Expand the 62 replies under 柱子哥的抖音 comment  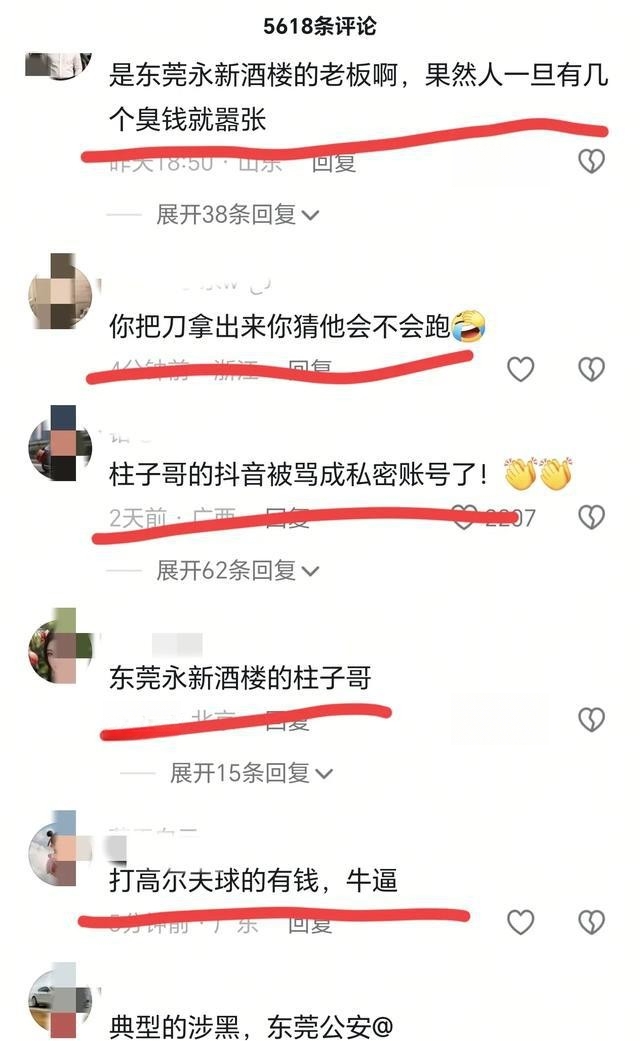(236, 570)
